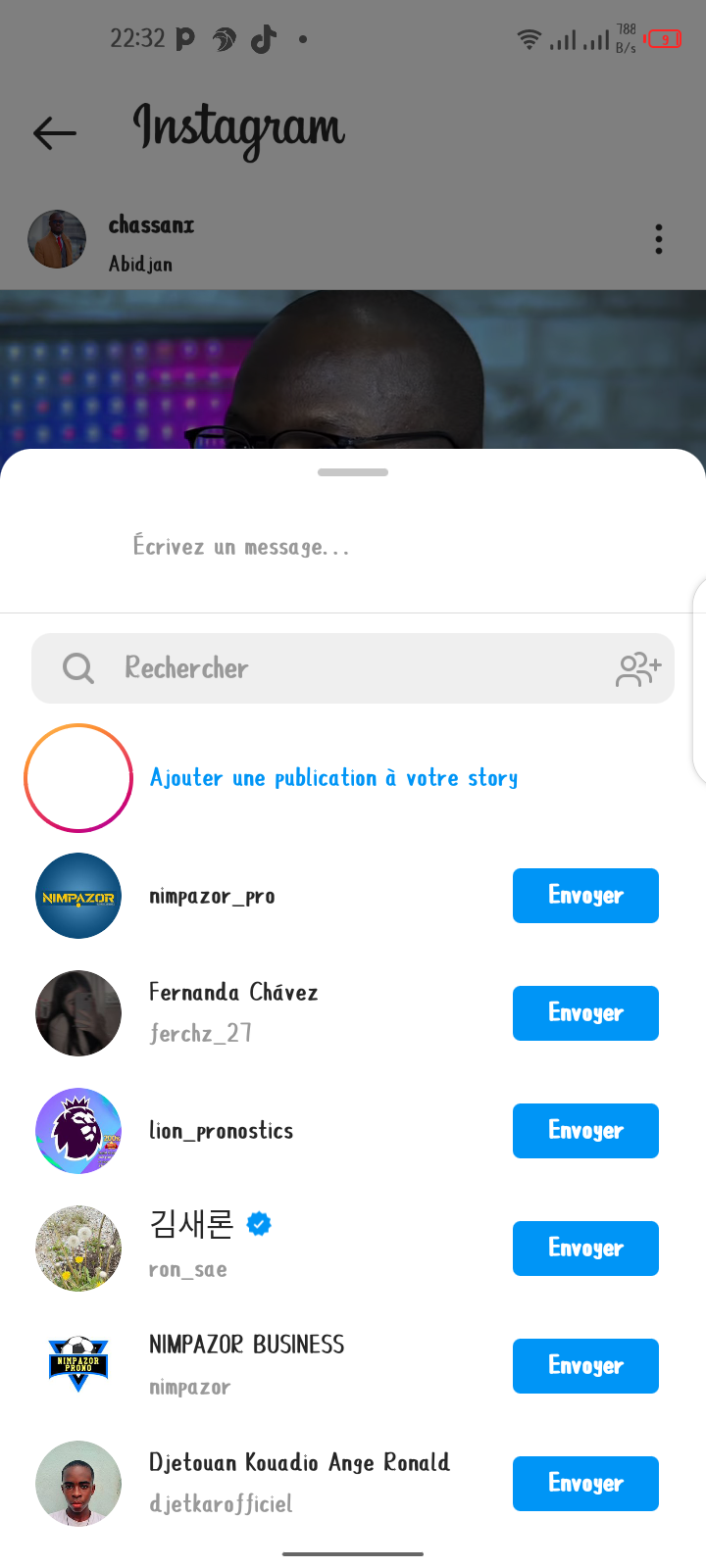
Task: Tap the back arrow next to Instagram
Action: pos(55,132)
